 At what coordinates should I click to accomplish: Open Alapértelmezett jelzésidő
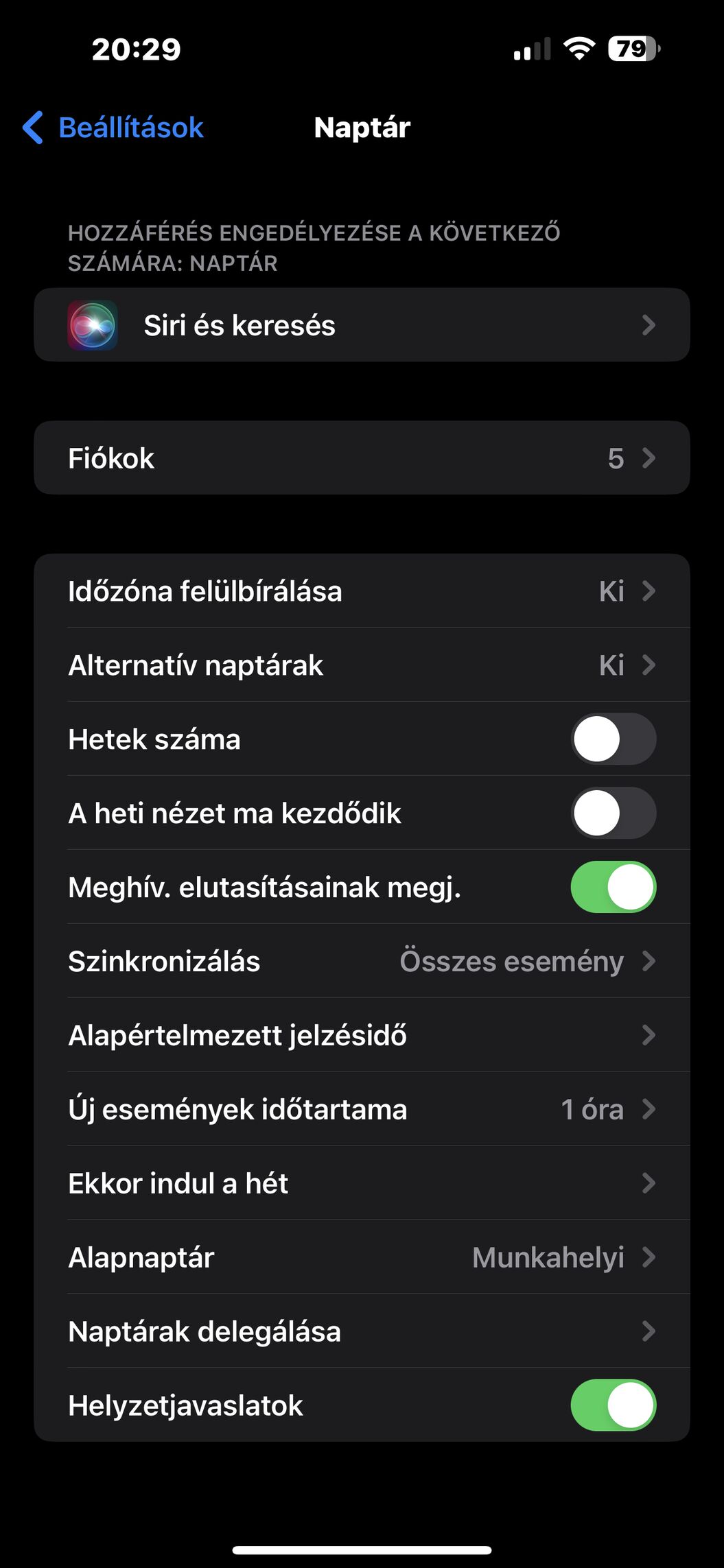tap(362, 1036)
